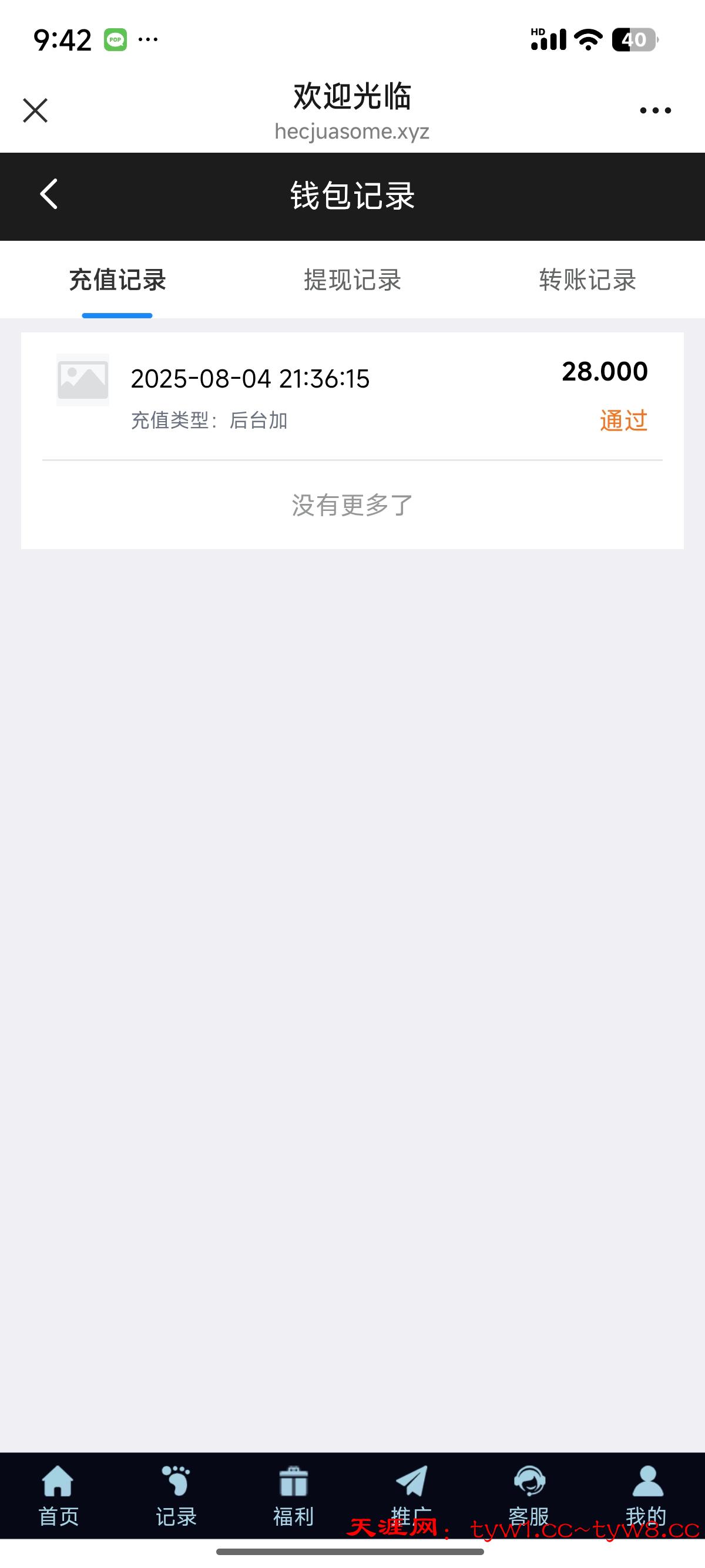This screenshot has width=705, height=1568.
Task: Switch to the 转账记录 tab
Action: tap(586, 280)
